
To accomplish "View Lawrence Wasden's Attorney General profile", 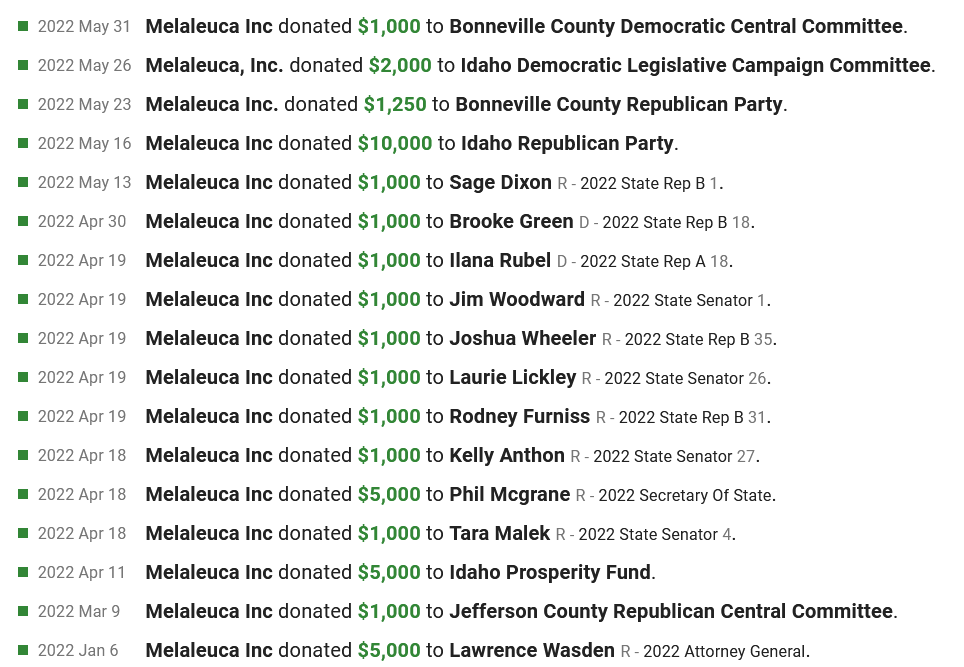I will point(531,650).
